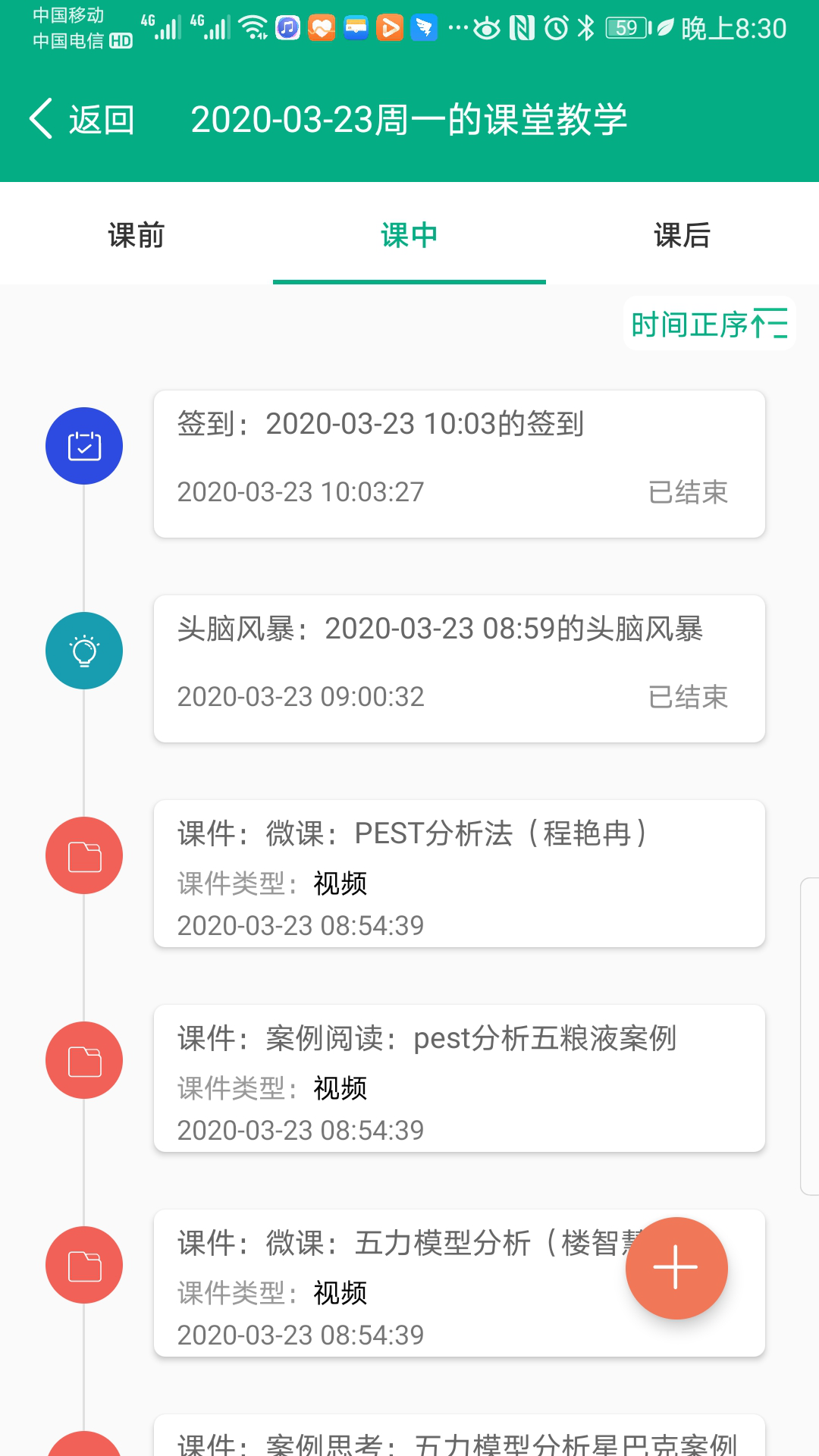The image size is (819, 1456).
Task: Open courseware 微课：PEST分析法
Action: 459,873
